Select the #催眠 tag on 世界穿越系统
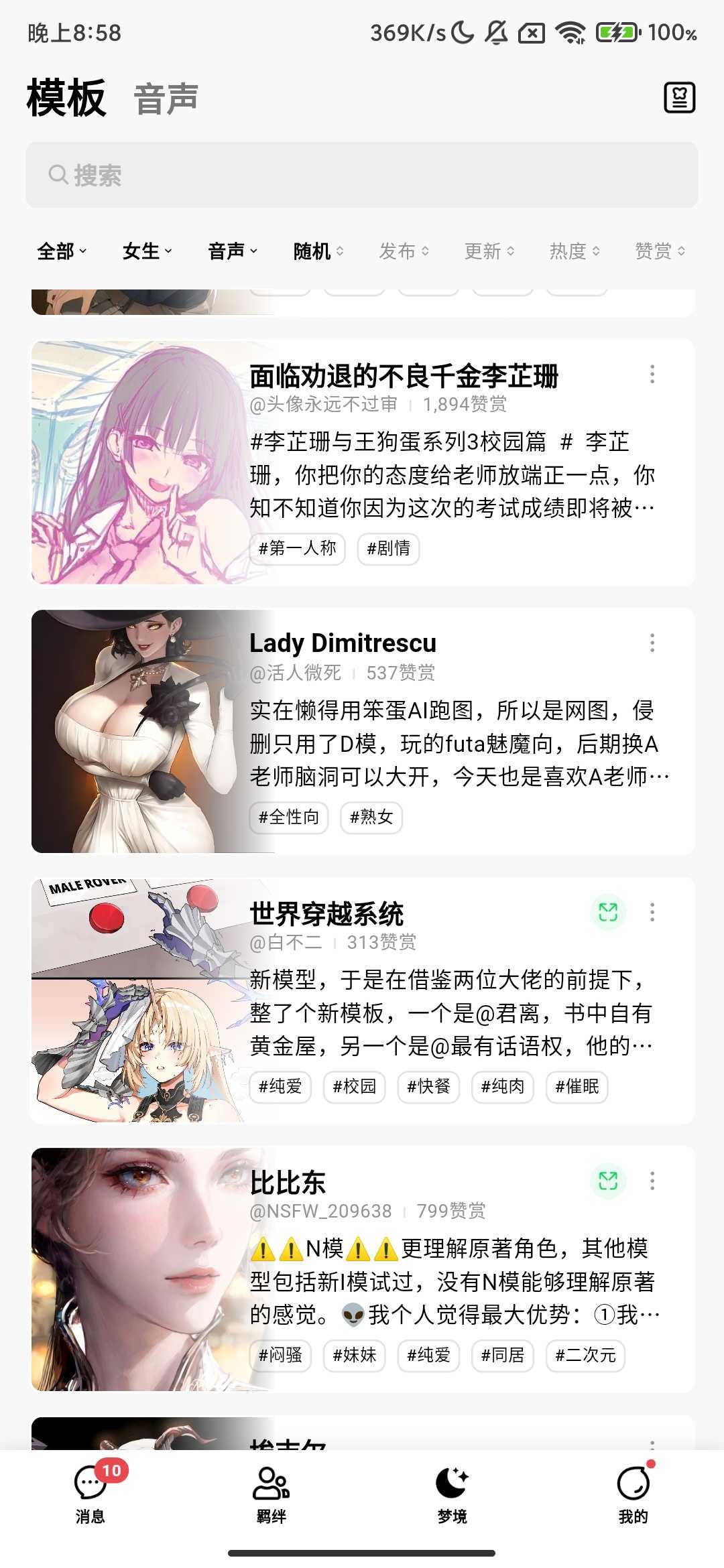Screen dimensions: 724x1568 pyautogui.click(x=577, y=1086)
